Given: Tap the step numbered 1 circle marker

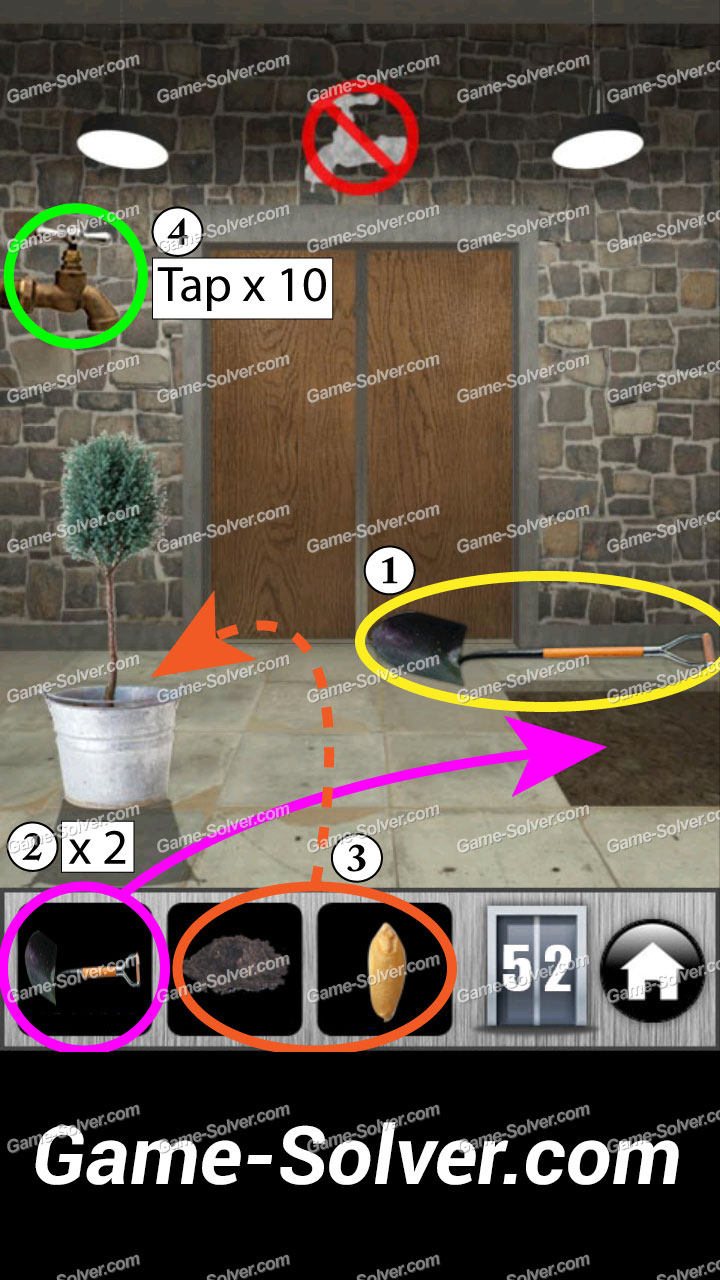Looking at the screenshot, I should click(x=392, y=571).
